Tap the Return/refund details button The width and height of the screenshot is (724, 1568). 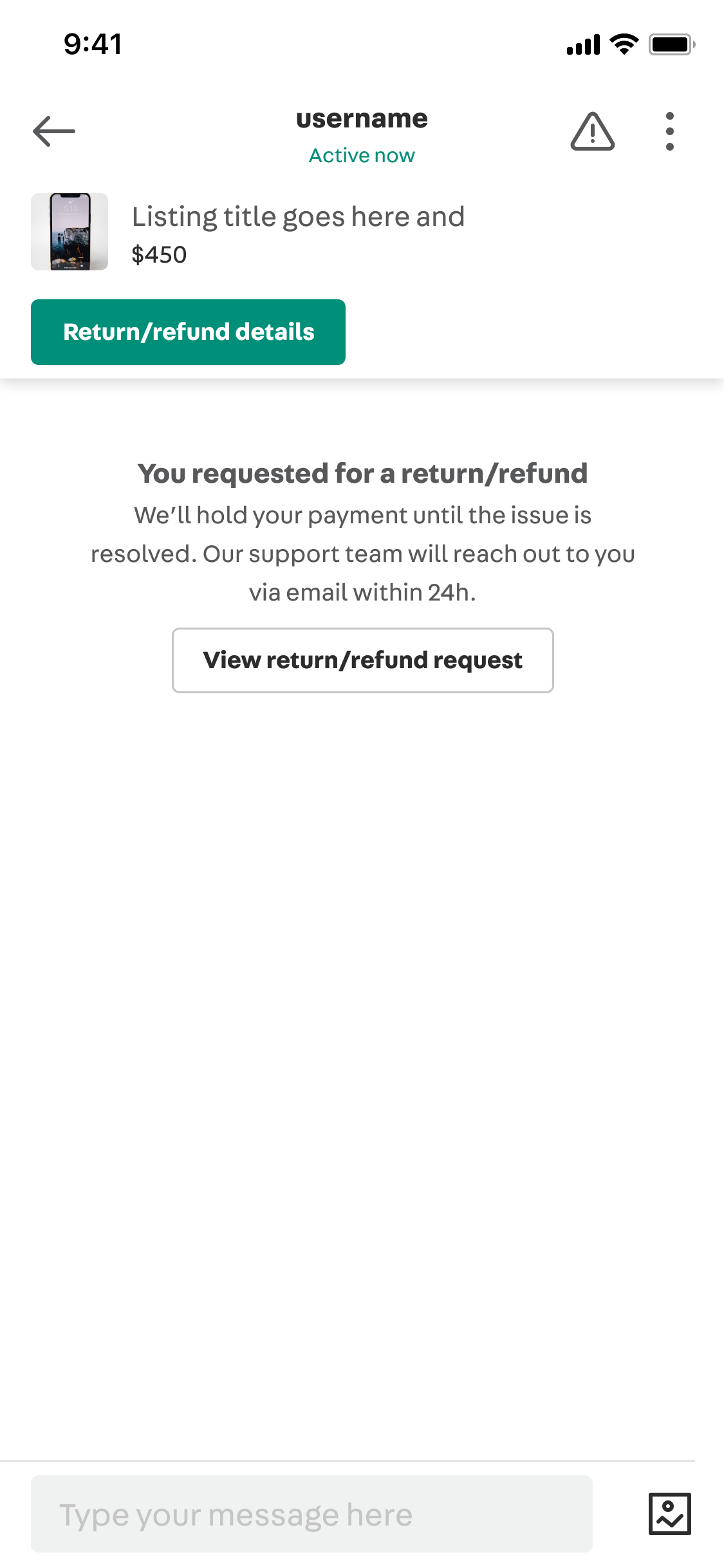pos(188,332)
